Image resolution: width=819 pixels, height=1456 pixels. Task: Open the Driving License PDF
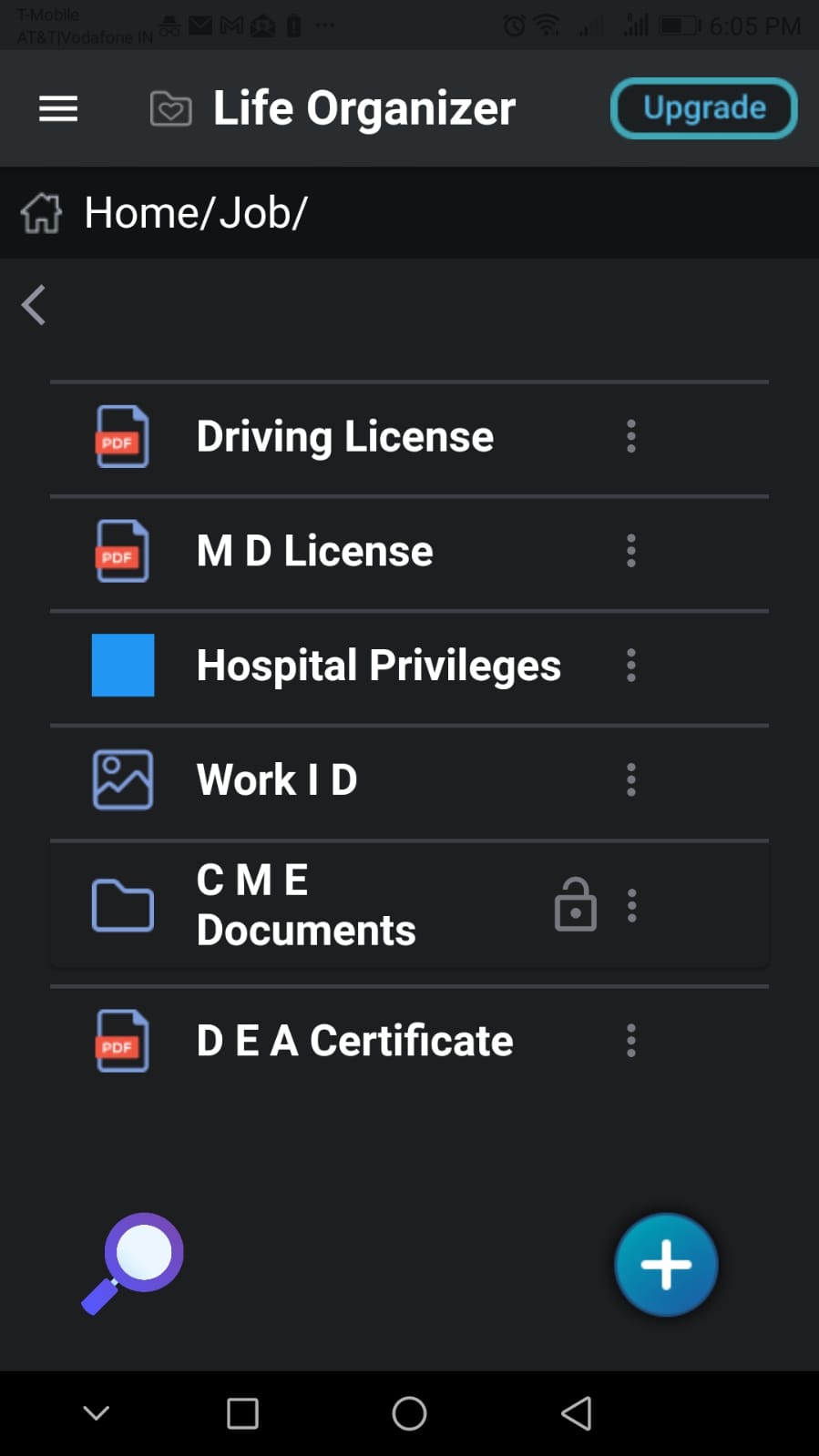pos(344,437)
